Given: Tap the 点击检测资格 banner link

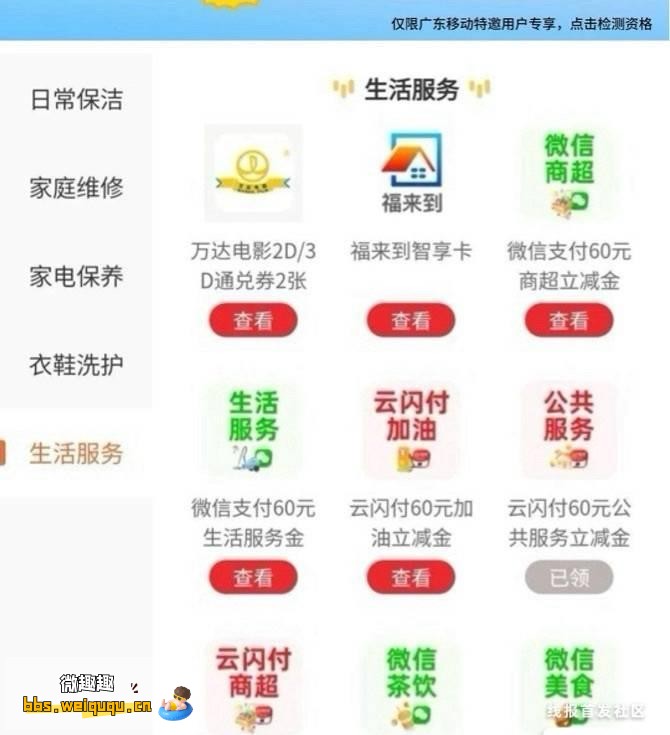Looking at the screenshot, I should [x=610, y=24].
